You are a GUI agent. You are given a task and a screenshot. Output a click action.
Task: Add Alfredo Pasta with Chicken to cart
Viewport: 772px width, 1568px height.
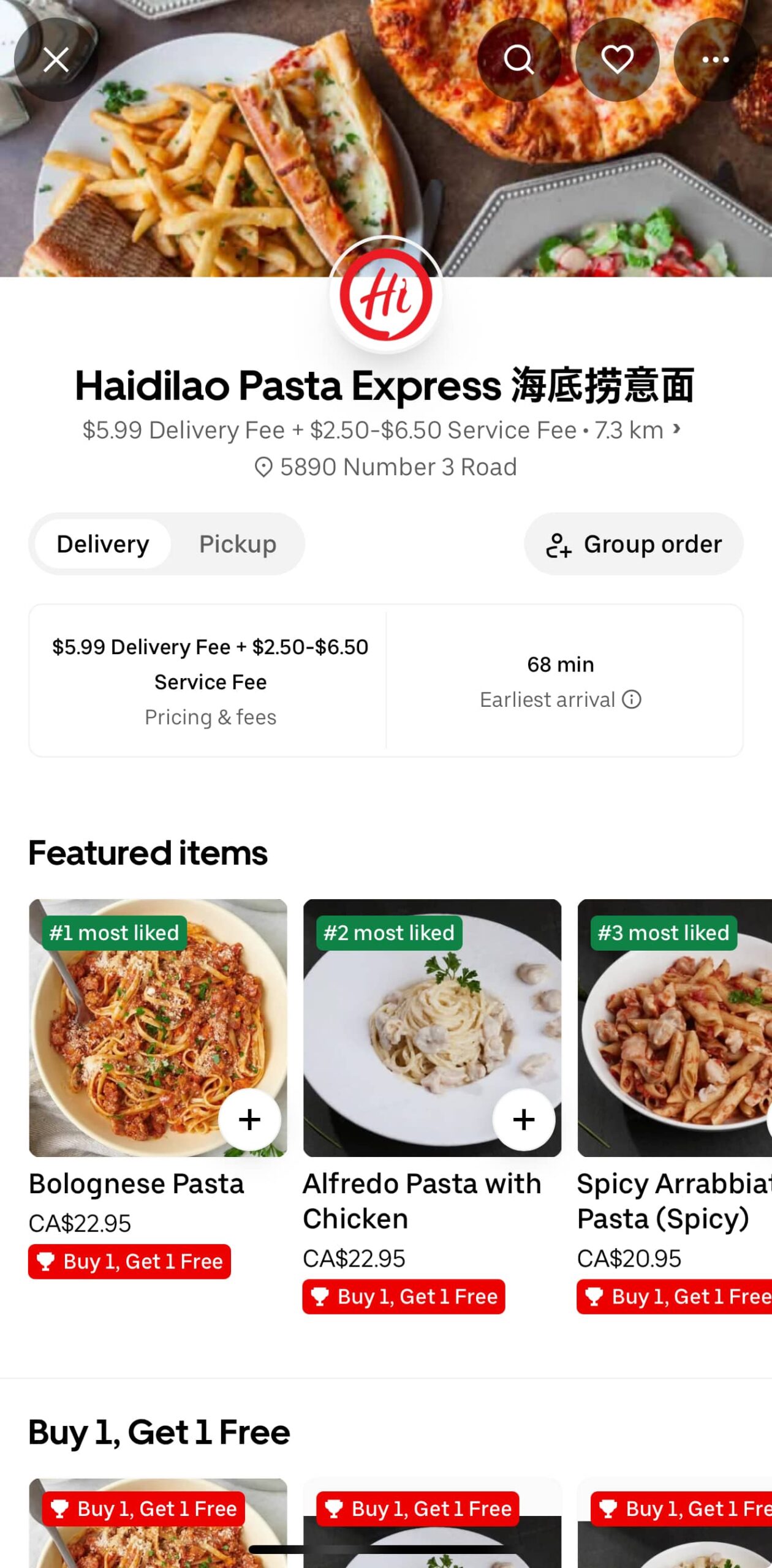[x=524, y=1120]
